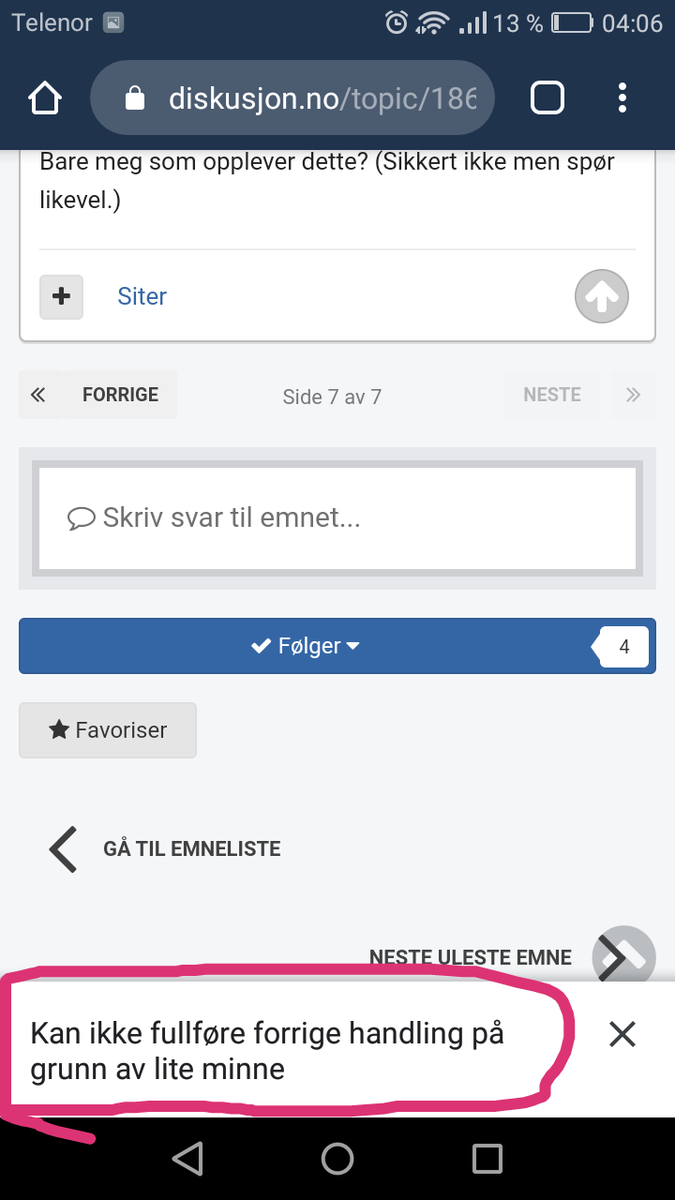Tap the round up-arrow button
This screenshot has height=1200, width=675.
pos(601,296)
